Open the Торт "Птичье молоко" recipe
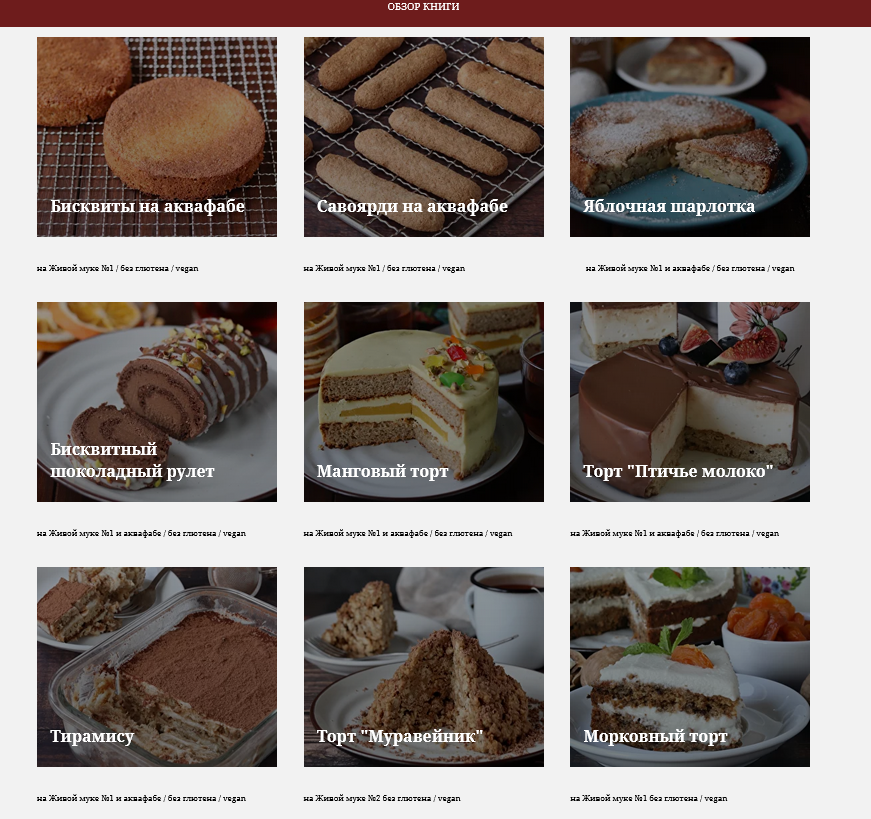 coord(690,402)
